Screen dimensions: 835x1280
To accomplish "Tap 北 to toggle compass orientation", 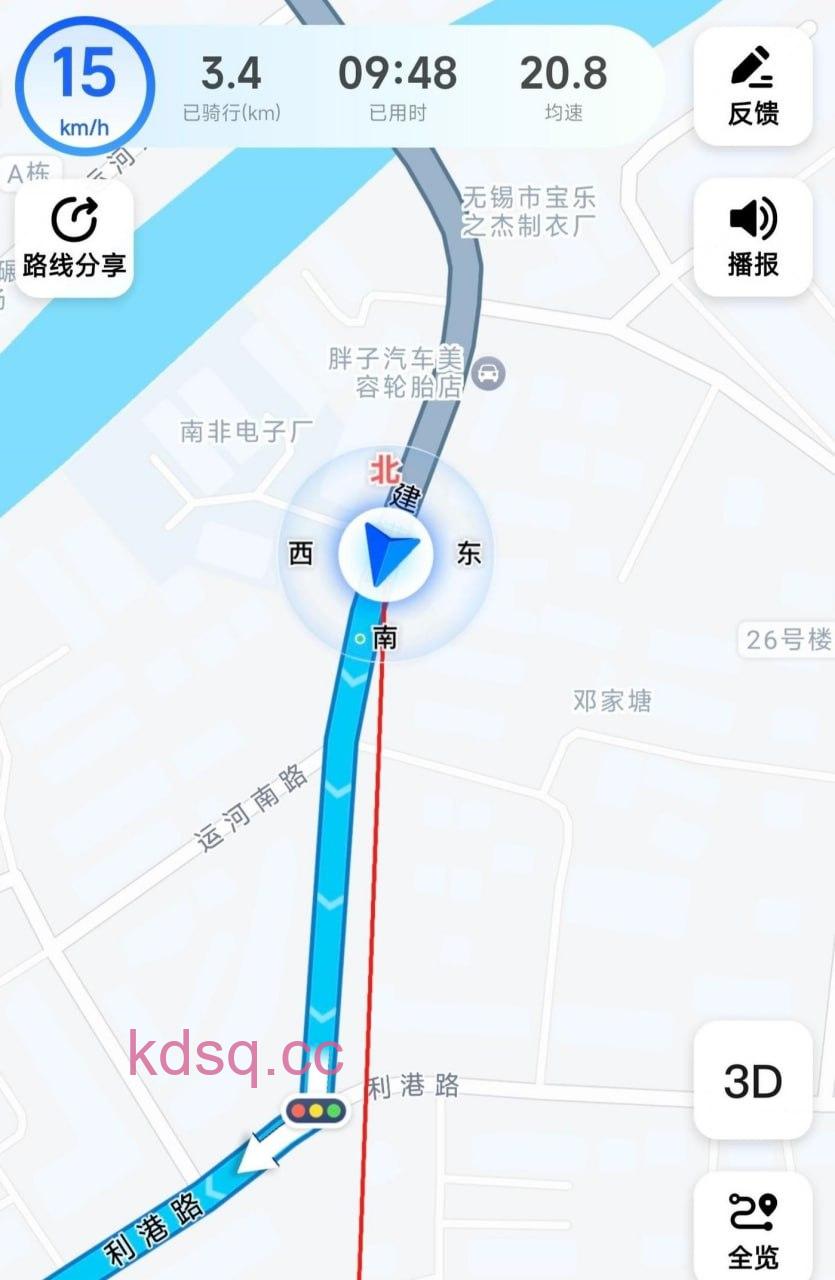I will click(383, 468).
